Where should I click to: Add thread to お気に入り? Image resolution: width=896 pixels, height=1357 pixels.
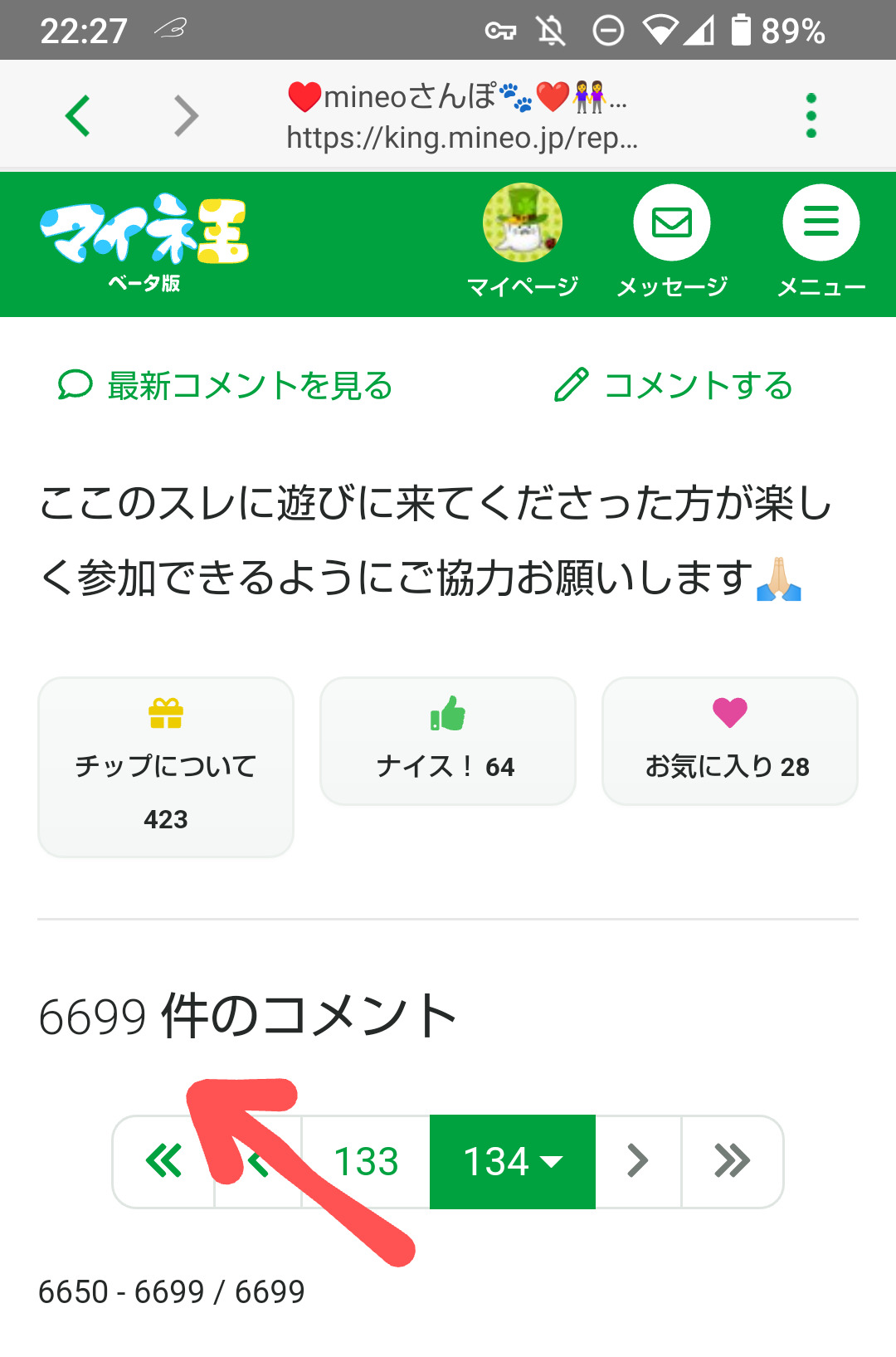click(x=730, y=741)
